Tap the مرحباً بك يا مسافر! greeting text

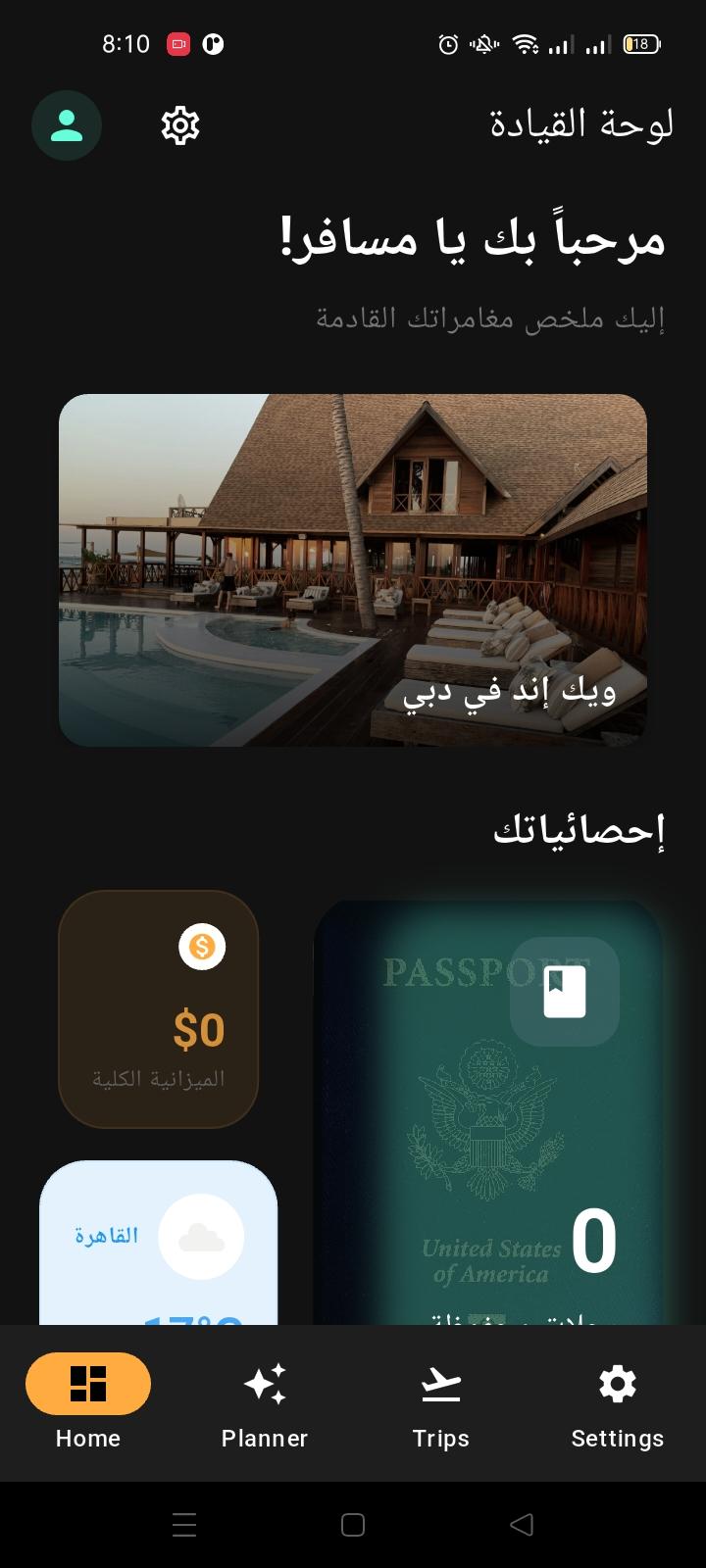tap(471, 237)
